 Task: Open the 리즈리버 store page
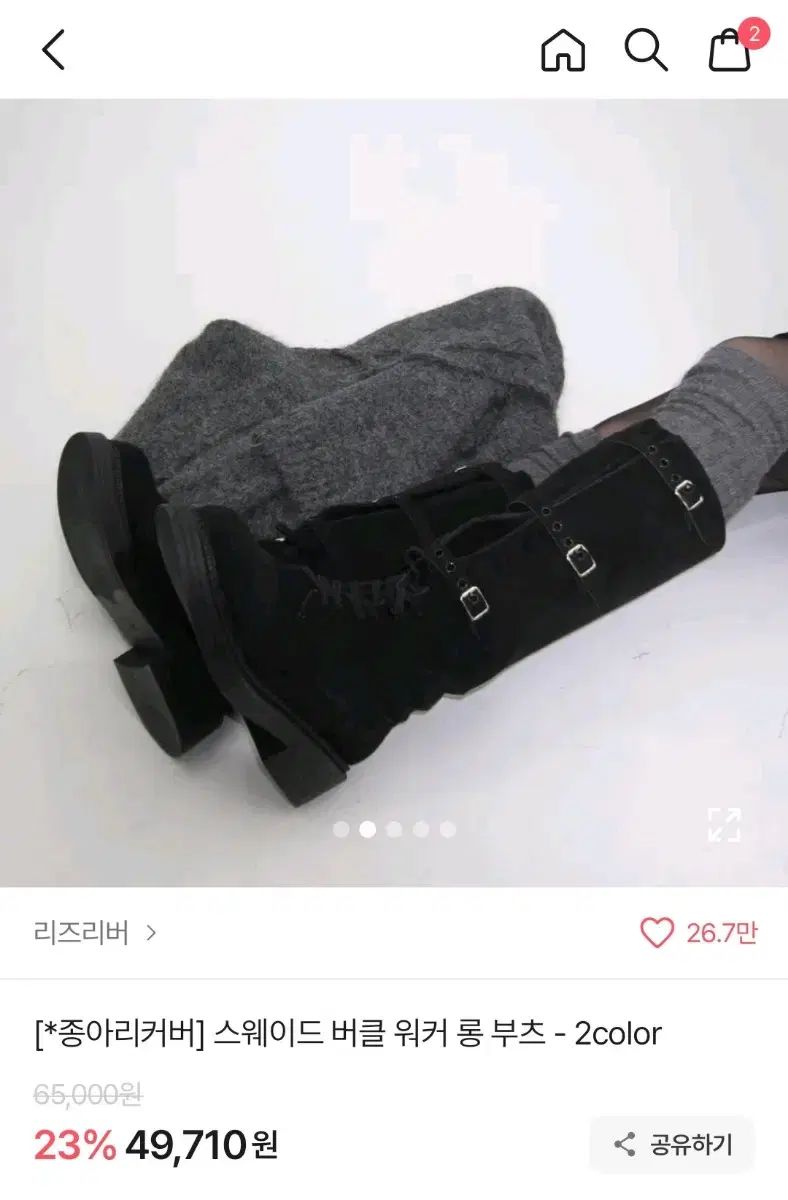[x=95, y=933]
